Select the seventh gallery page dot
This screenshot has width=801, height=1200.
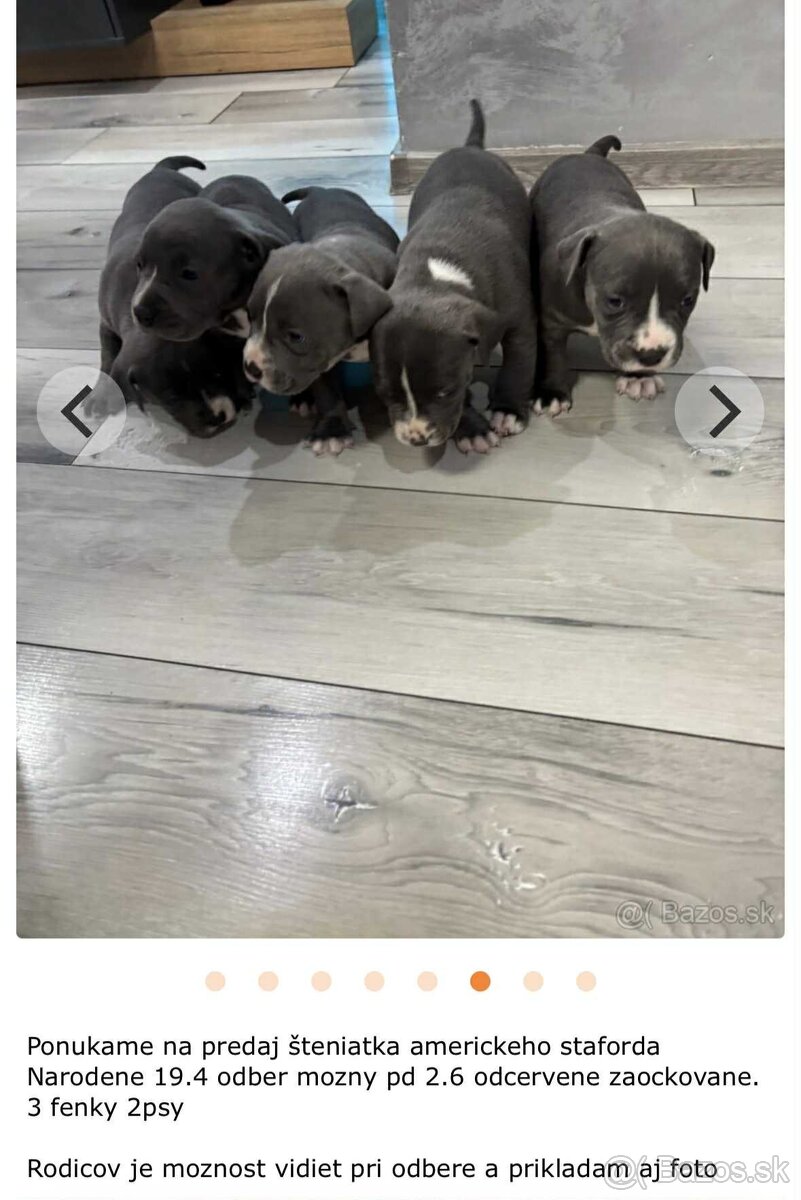tap(533, 981)
